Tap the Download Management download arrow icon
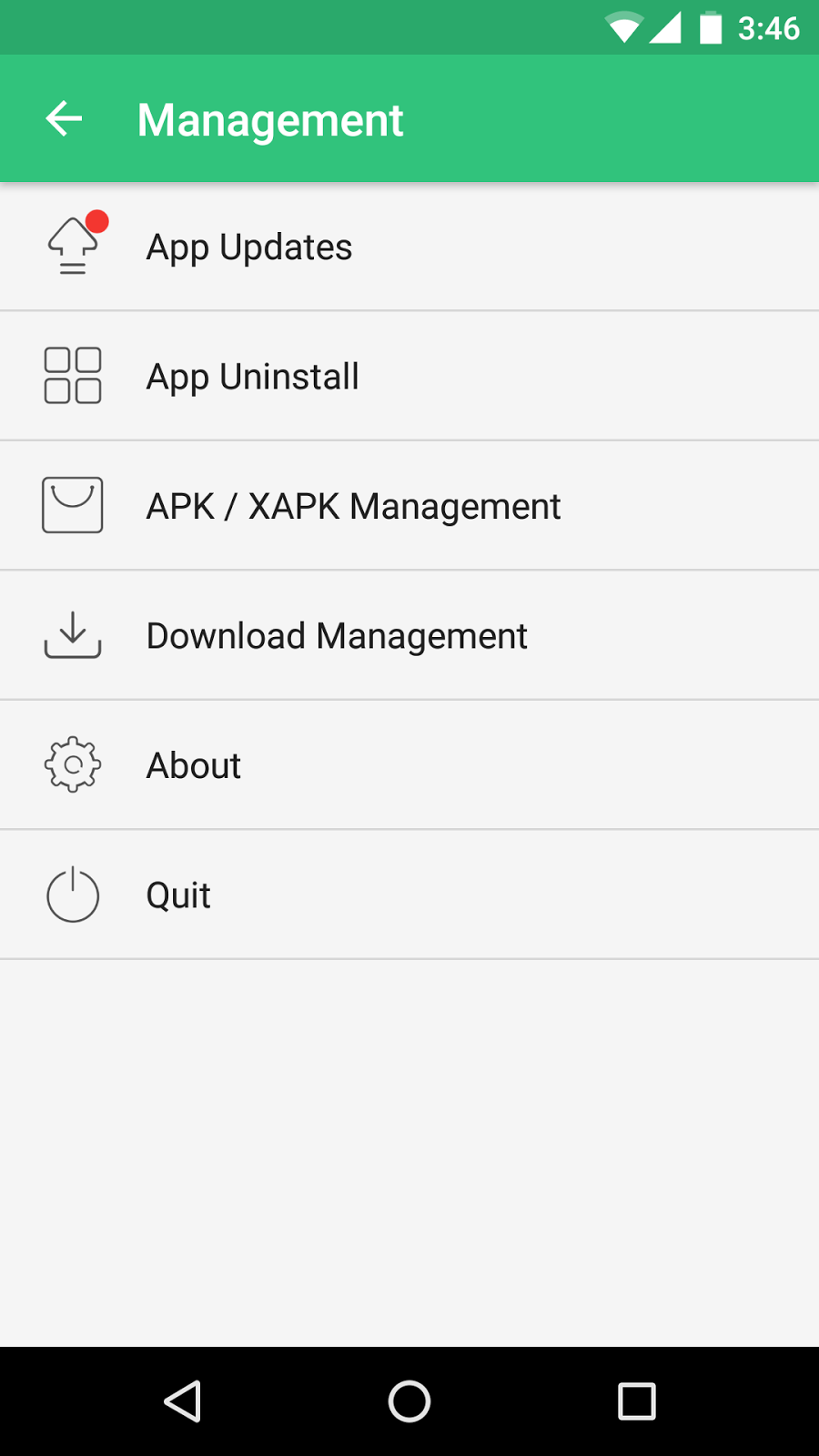This screenshot has width=819, height=1456. [72, 635]
